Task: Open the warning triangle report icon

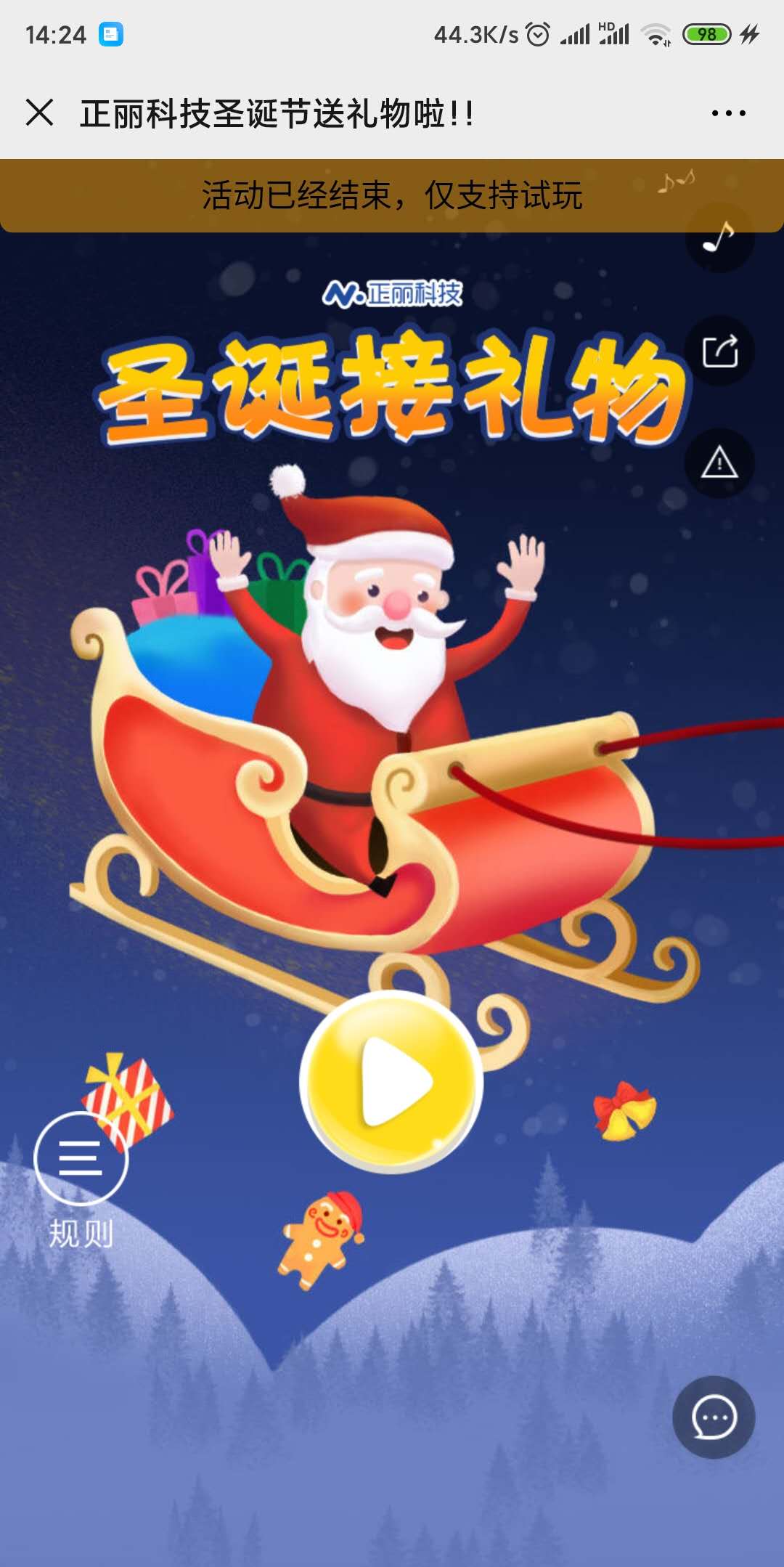Action: (x=719, y=463)
